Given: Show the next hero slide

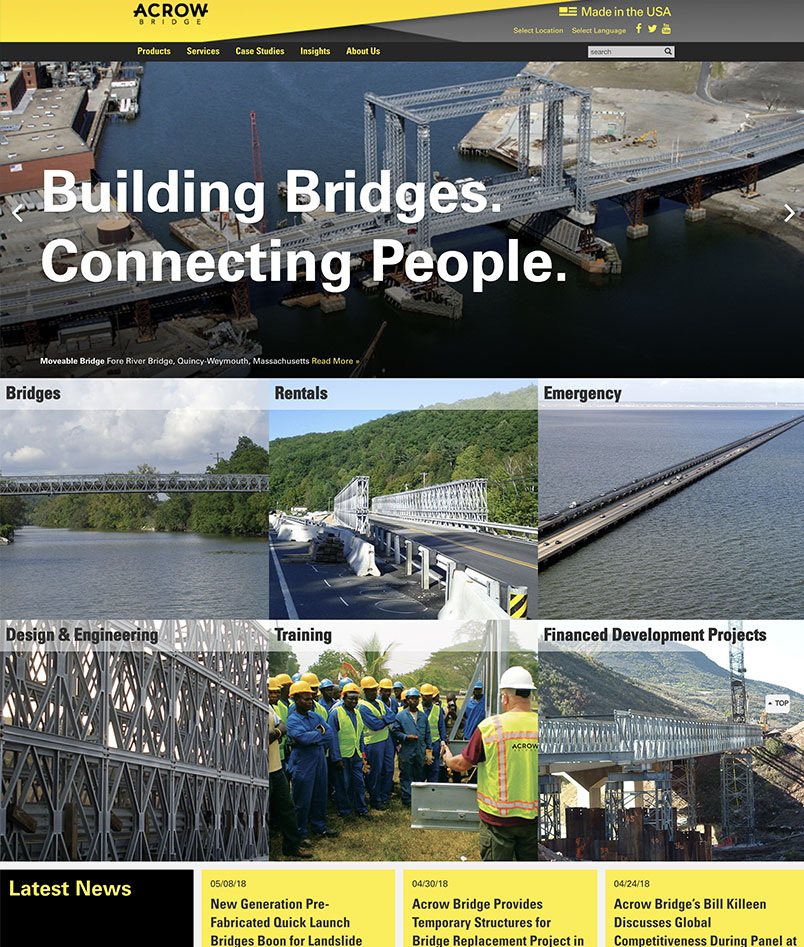Looking at the screenshot, I should tap(789, 213).
